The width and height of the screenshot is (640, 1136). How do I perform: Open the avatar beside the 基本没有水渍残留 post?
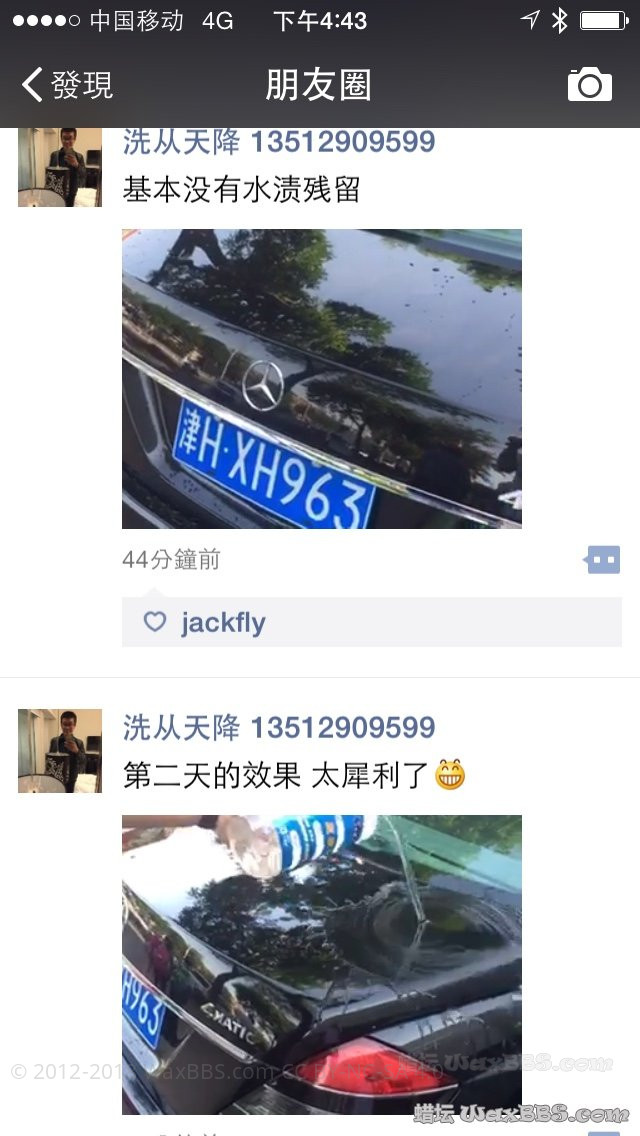tap(60, 167)
